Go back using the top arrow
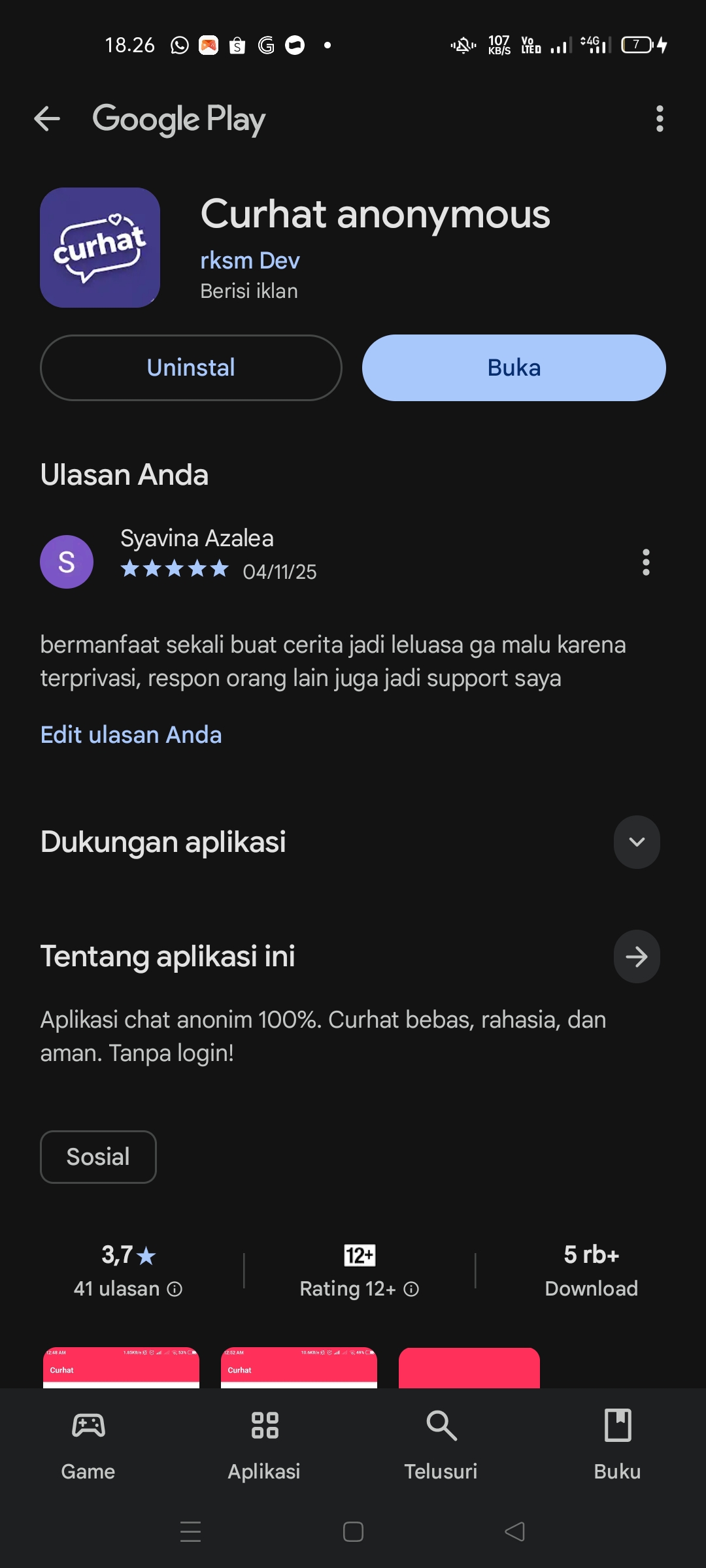 47,119
